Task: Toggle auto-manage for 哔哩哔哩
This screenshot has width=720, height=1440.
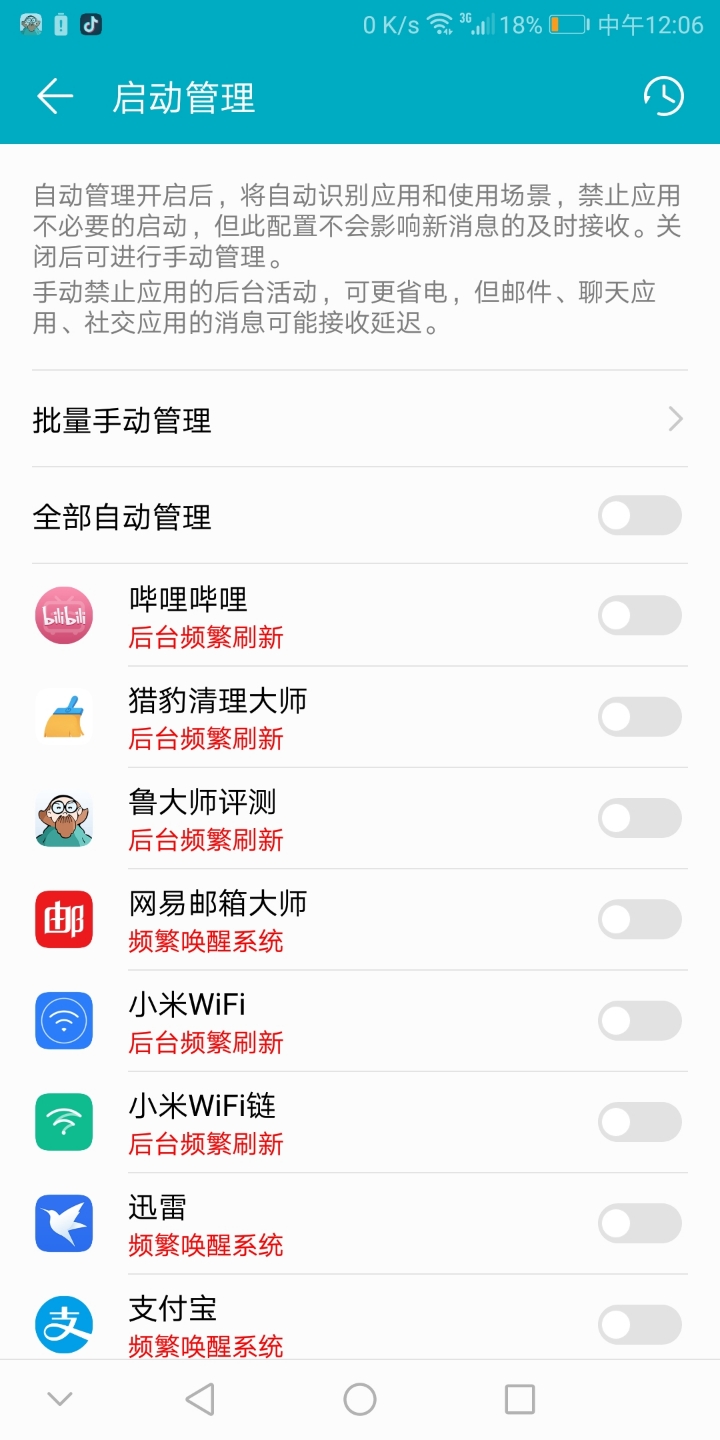Action: [639, 616]
